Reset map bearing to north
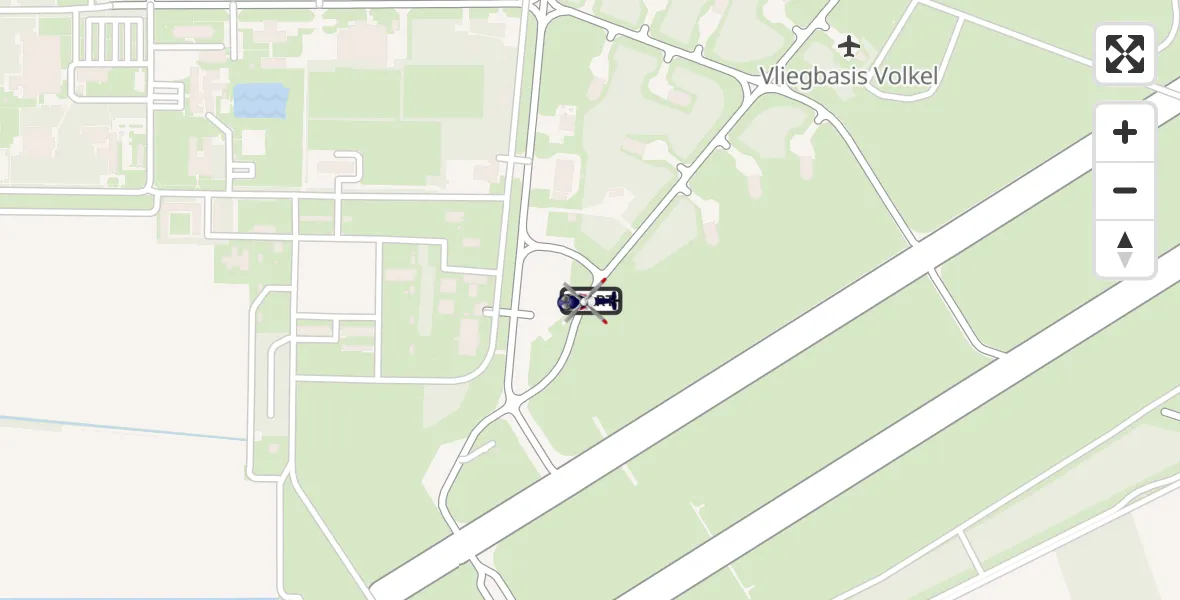This screenshot has width=1180, height=600. (x=1125, y=249)
